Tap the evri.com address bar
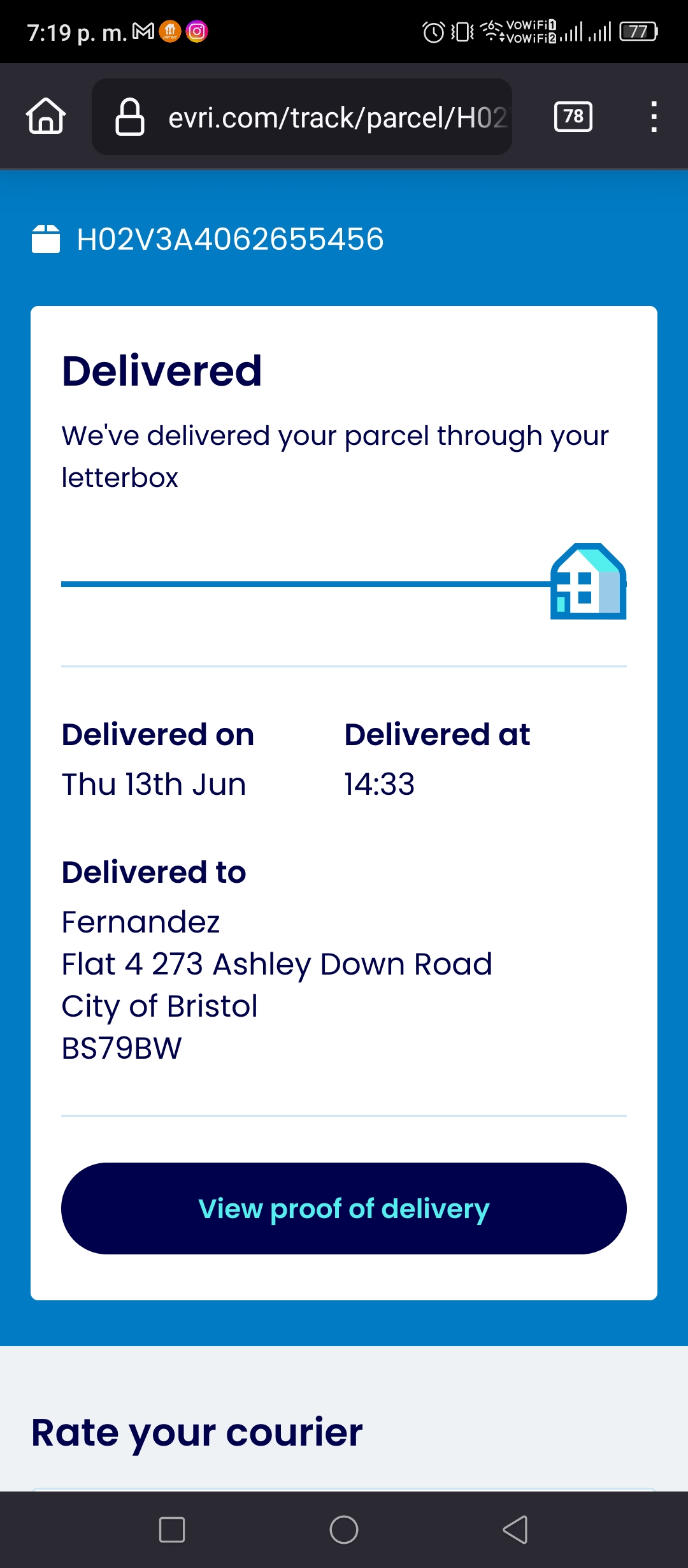The height and width of the screenshot is (1568, 688). pos(302,117)
